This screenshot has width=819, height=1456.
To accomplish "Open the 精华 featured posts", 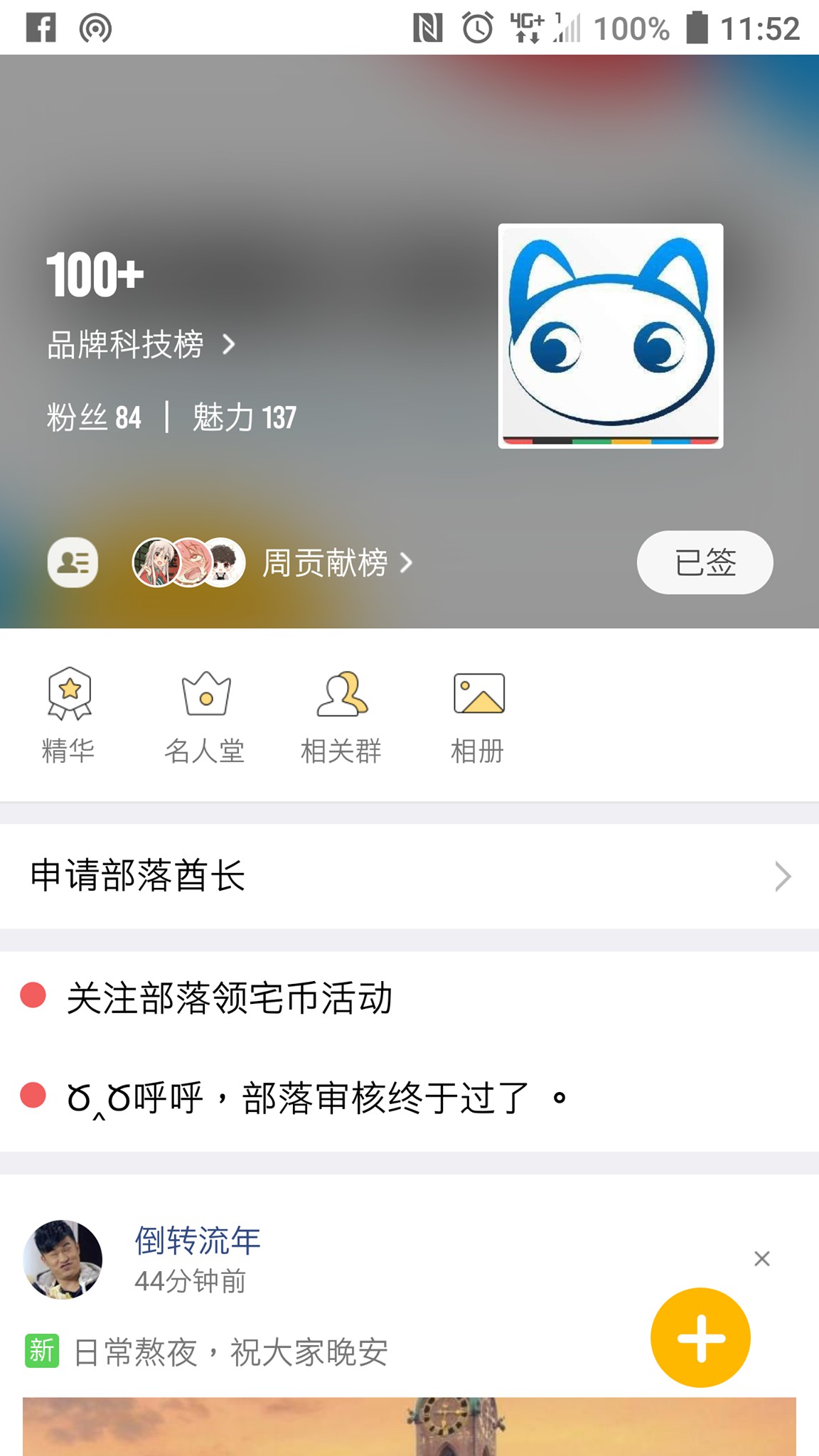I will tap(69, 715).
